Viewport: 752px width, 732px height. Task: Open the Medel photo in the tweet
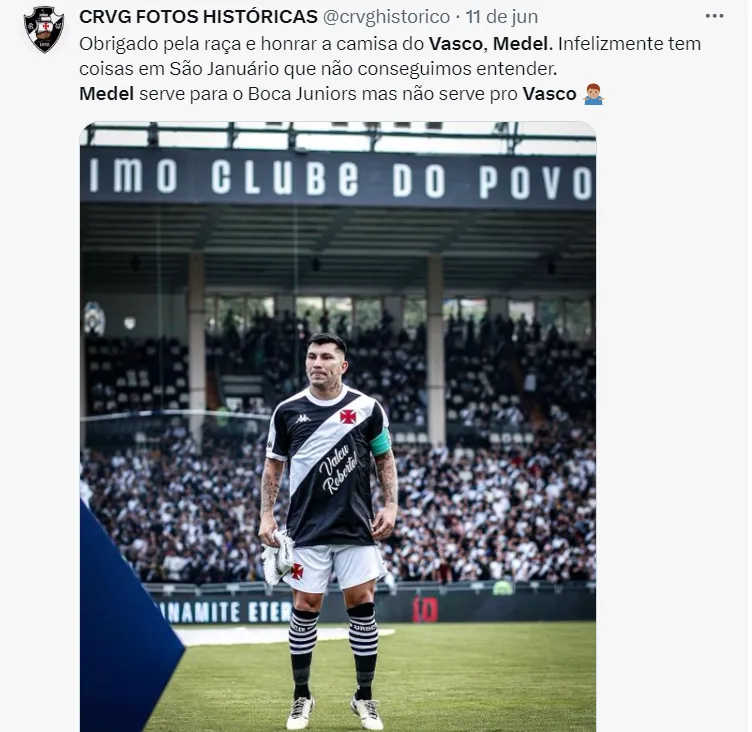tap(338, 430)
